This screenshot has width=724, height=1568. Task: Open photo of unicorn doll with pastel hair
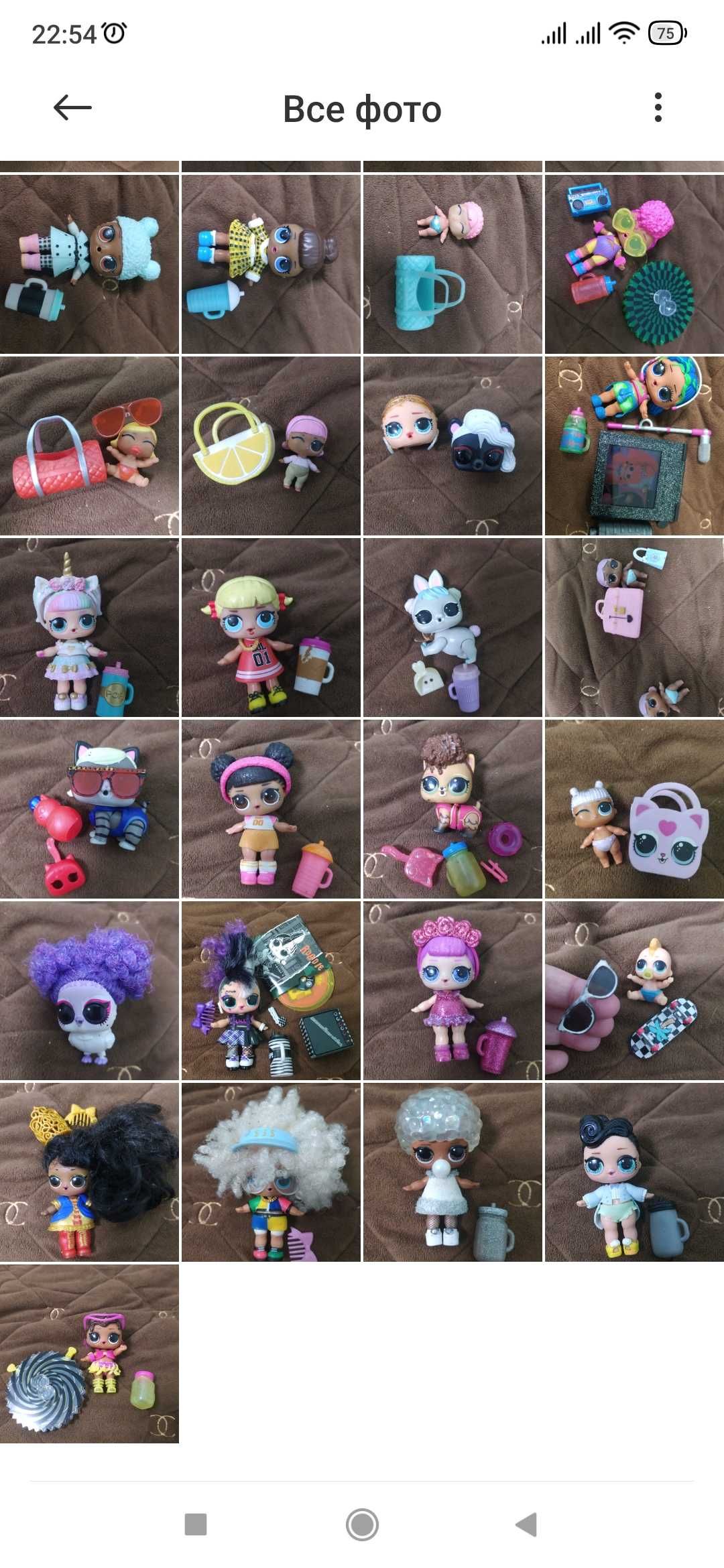point(89,627)
